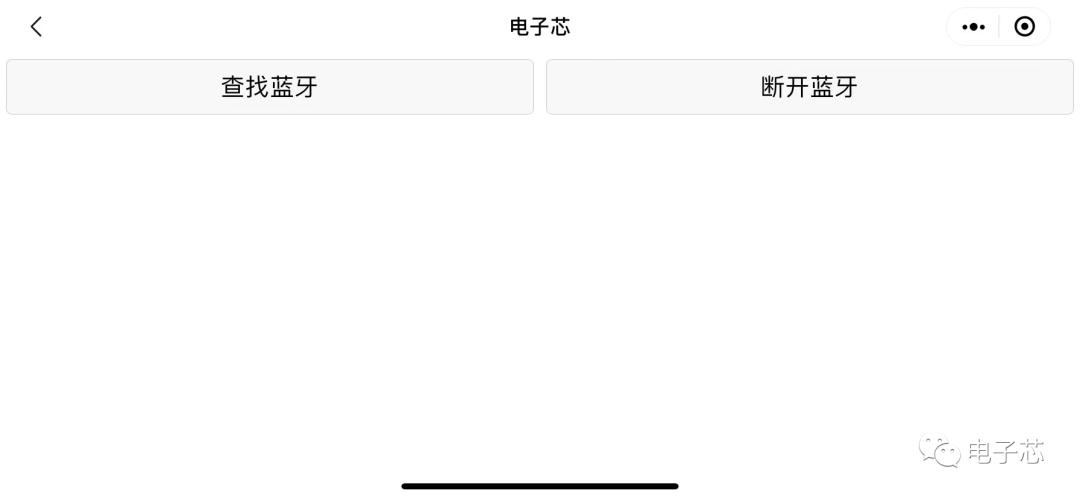1080x499 pixels.
Task: Tap the 查找蓝牙 button
Action: 270,87
